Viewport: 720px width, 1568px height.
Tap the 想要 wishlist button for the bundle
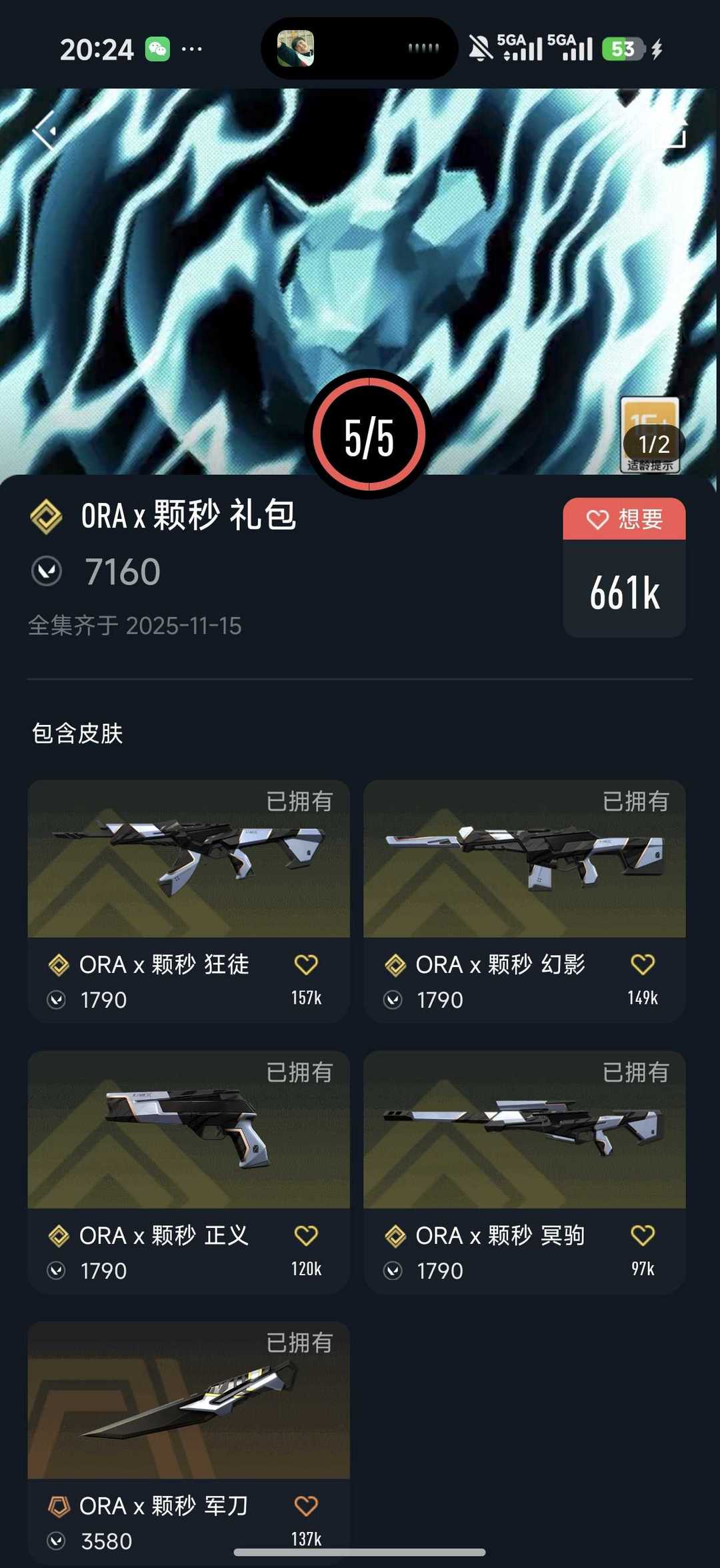point(624,519)
